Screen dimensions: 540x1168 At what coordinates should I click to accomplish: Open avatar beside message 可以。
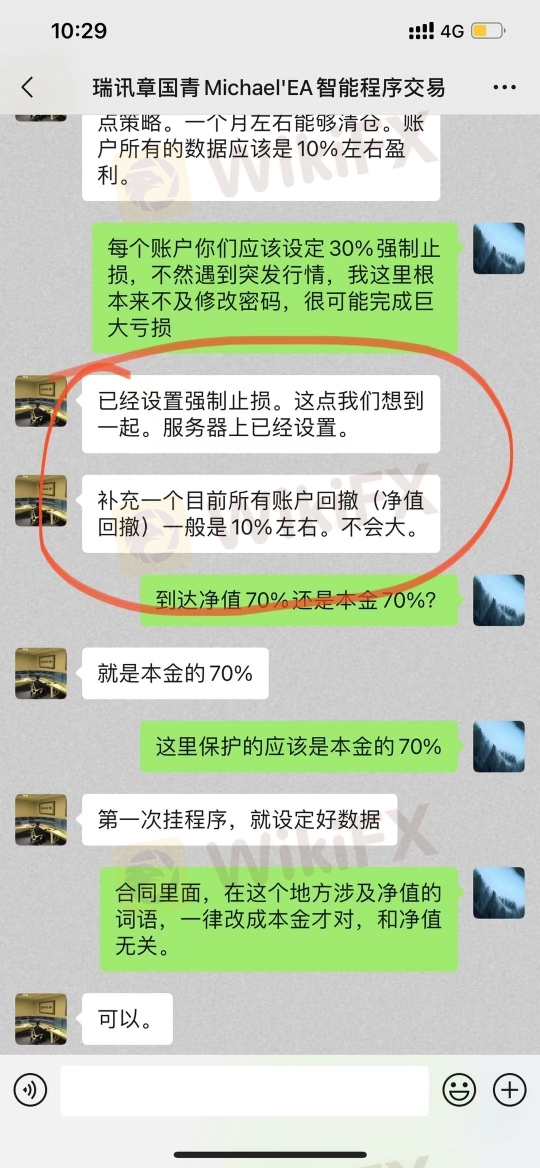click(41, 1018)
